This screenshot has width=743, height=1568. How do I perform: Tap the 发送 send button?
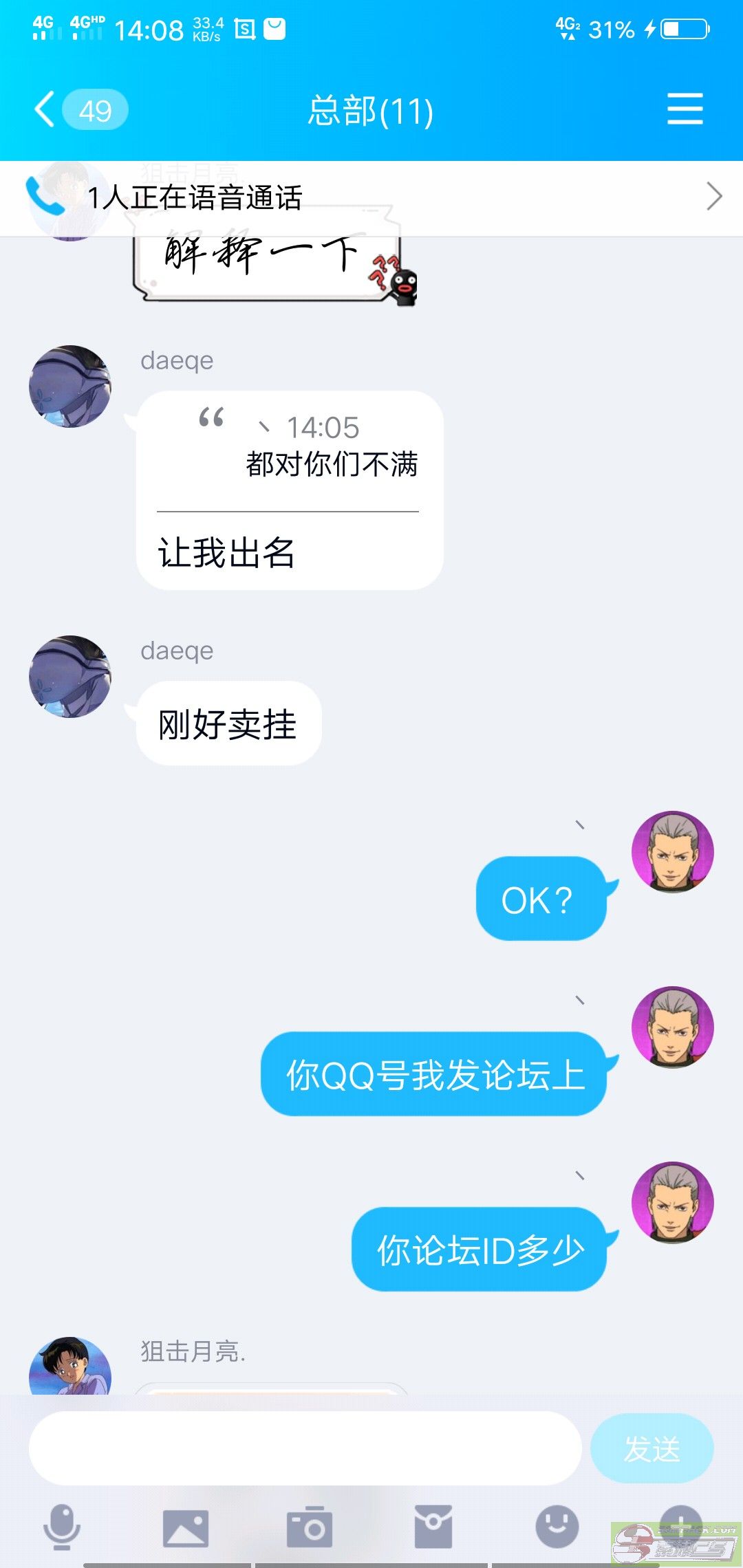pos(652,1448)
